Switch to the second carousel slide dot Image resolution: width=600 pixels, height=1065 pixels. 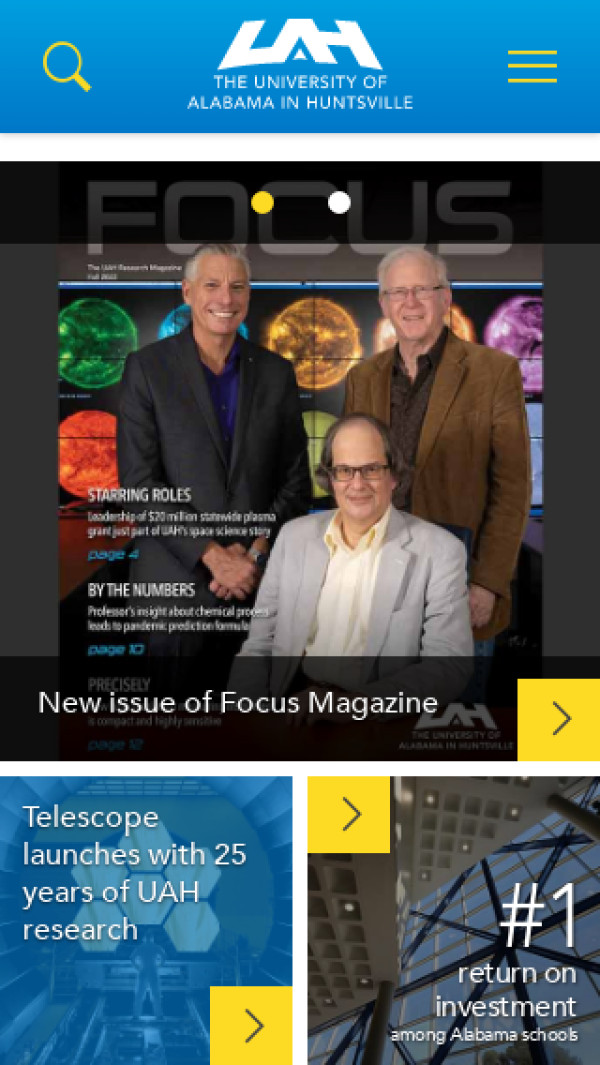click(x=339, y=202)
